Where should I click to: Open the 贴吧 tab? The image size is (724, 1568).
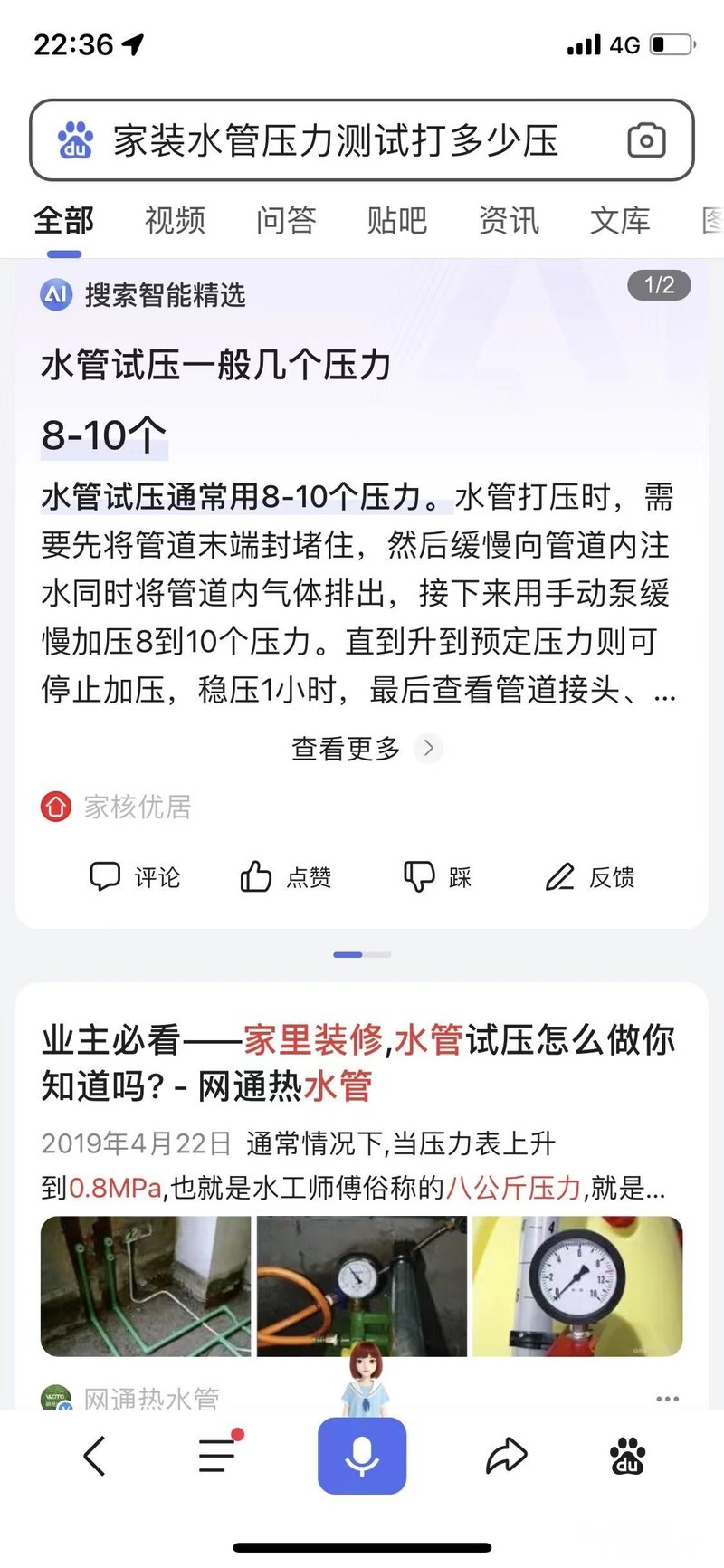point(397,220)
